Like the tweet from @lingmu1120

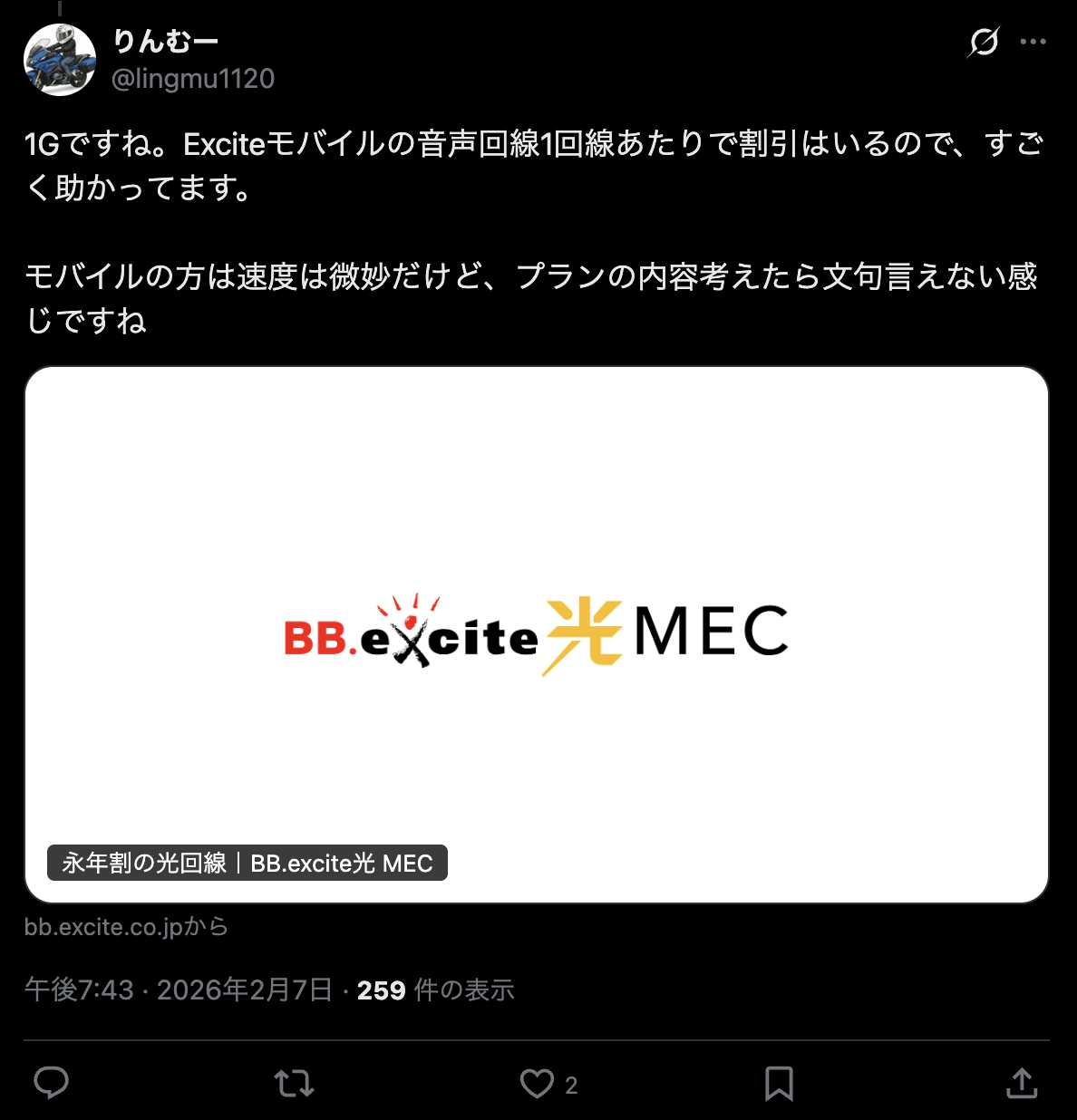tap(537, 1083)
